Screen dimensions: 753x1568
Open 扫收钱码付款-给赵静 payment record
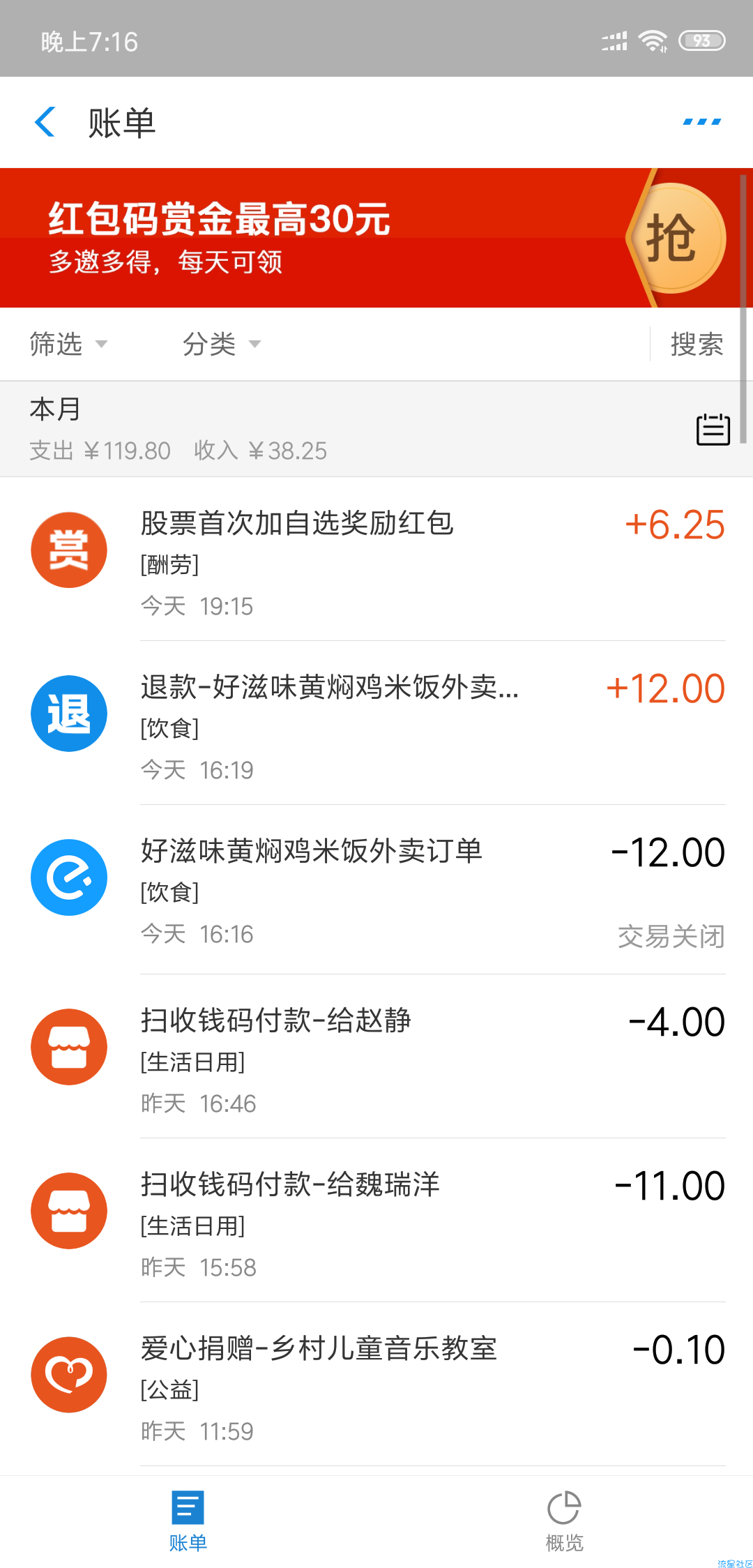376,1057
